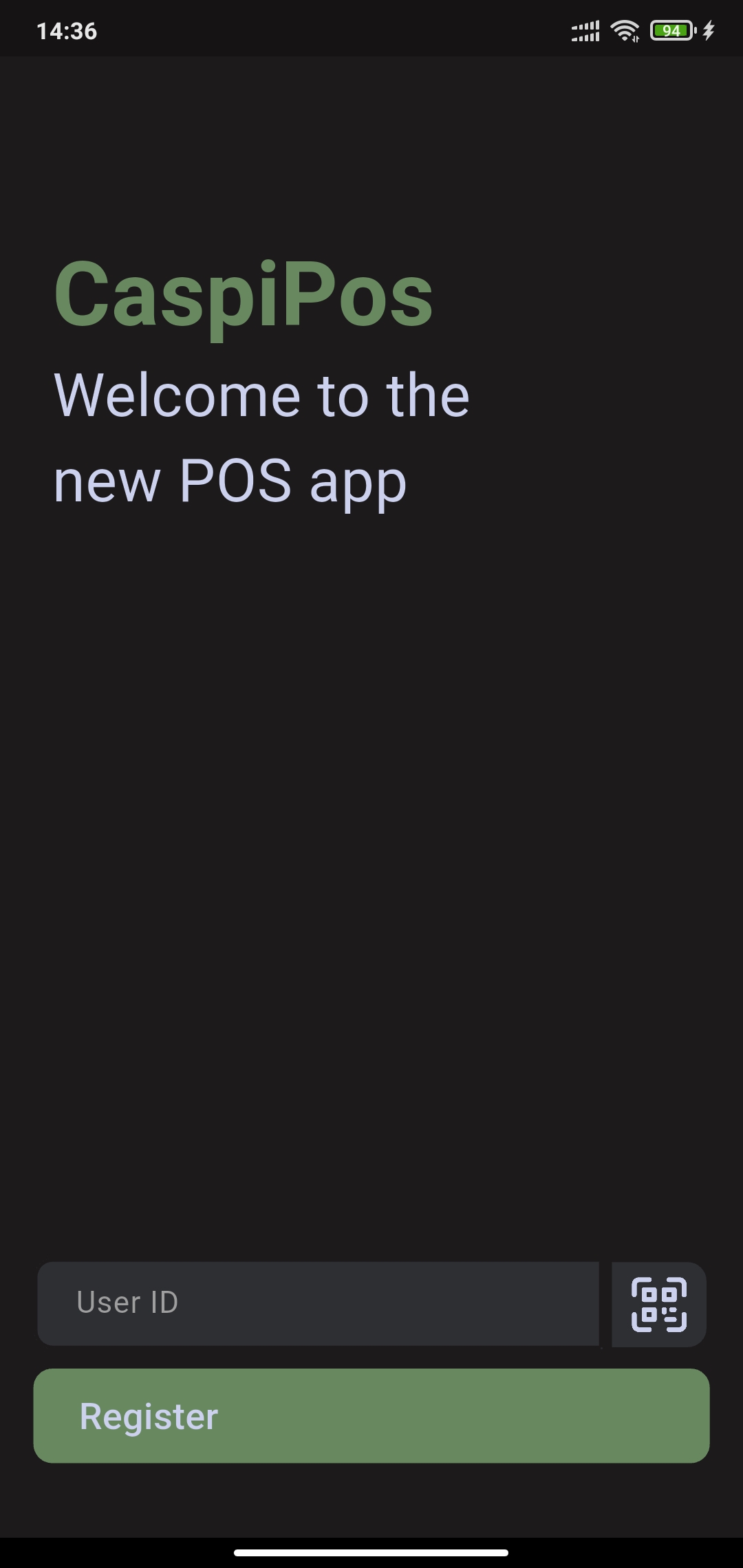743x1568 pixels.
Task: Tap the Register button
Action: pyautogui.click(x=371, y=1415)
